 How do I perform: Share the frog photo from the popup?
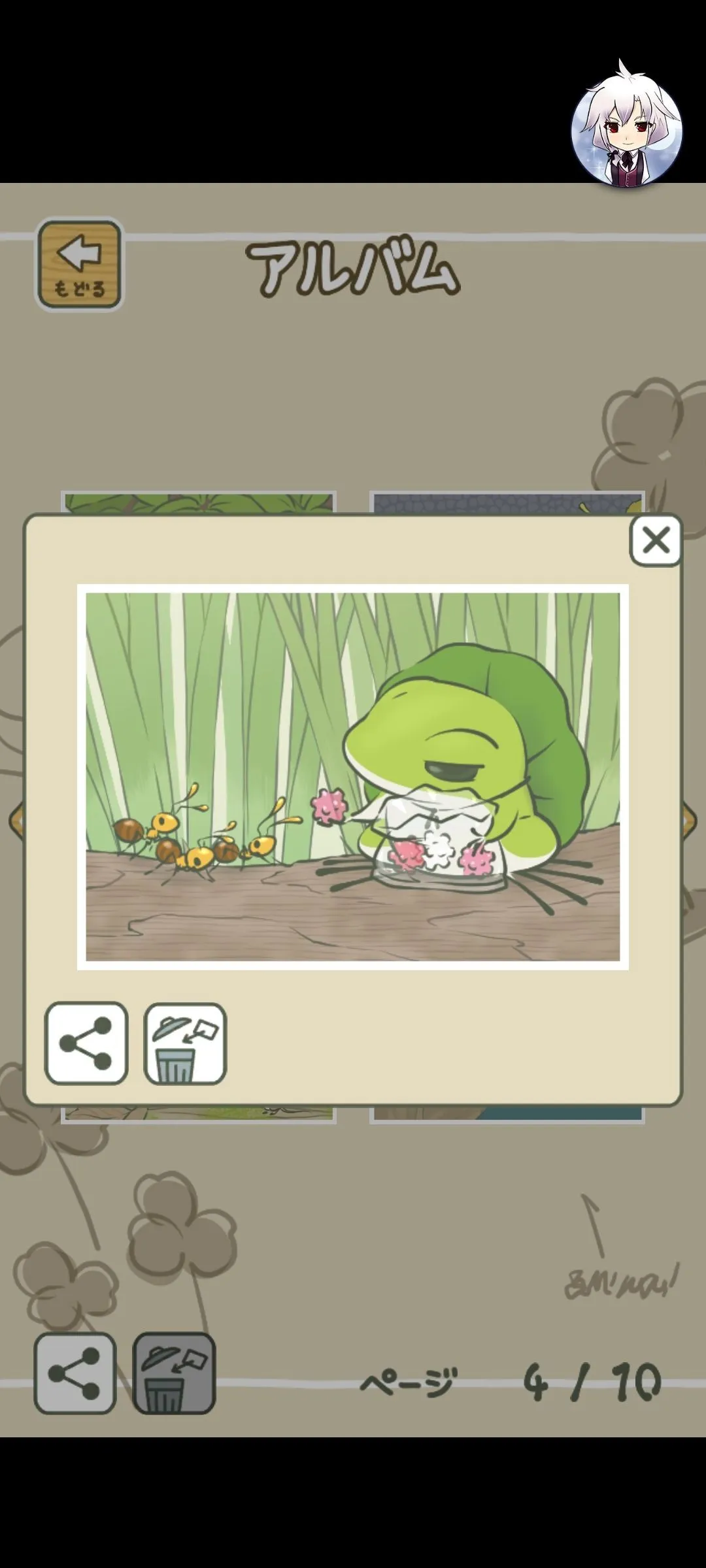click(x=86, y=1043)
